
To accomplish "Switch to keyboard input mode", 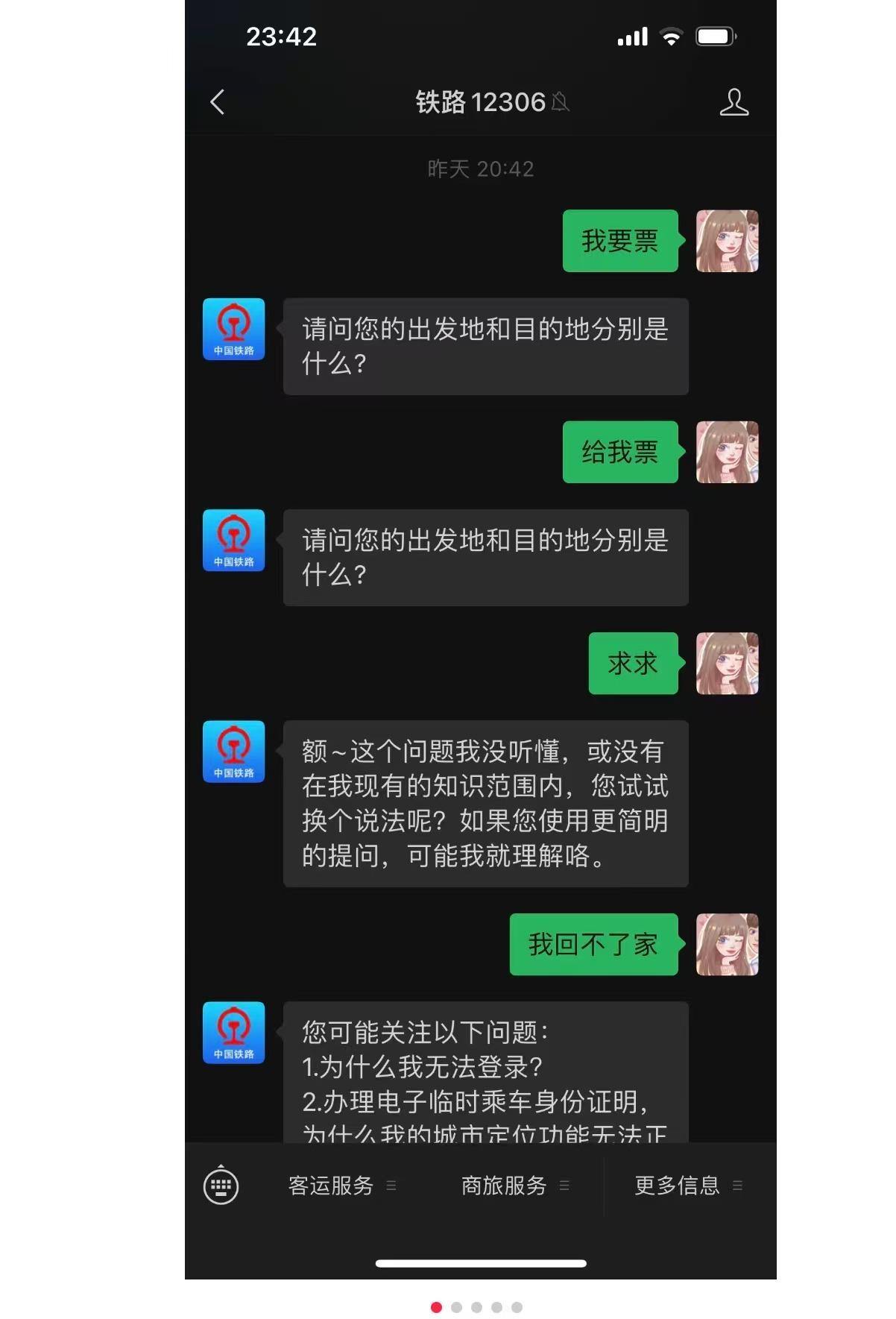I will point(221,1185).
